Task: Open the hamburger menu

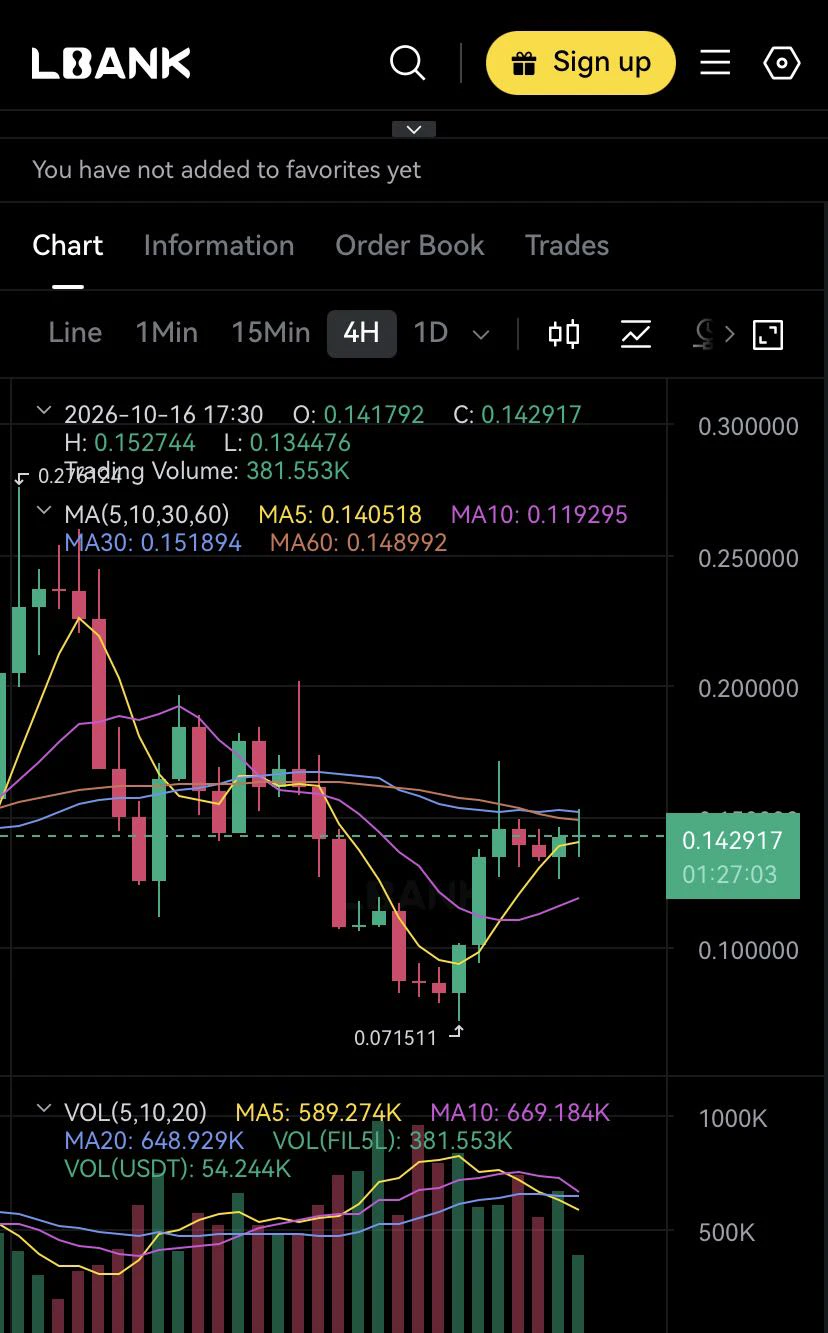Action: 715,63
